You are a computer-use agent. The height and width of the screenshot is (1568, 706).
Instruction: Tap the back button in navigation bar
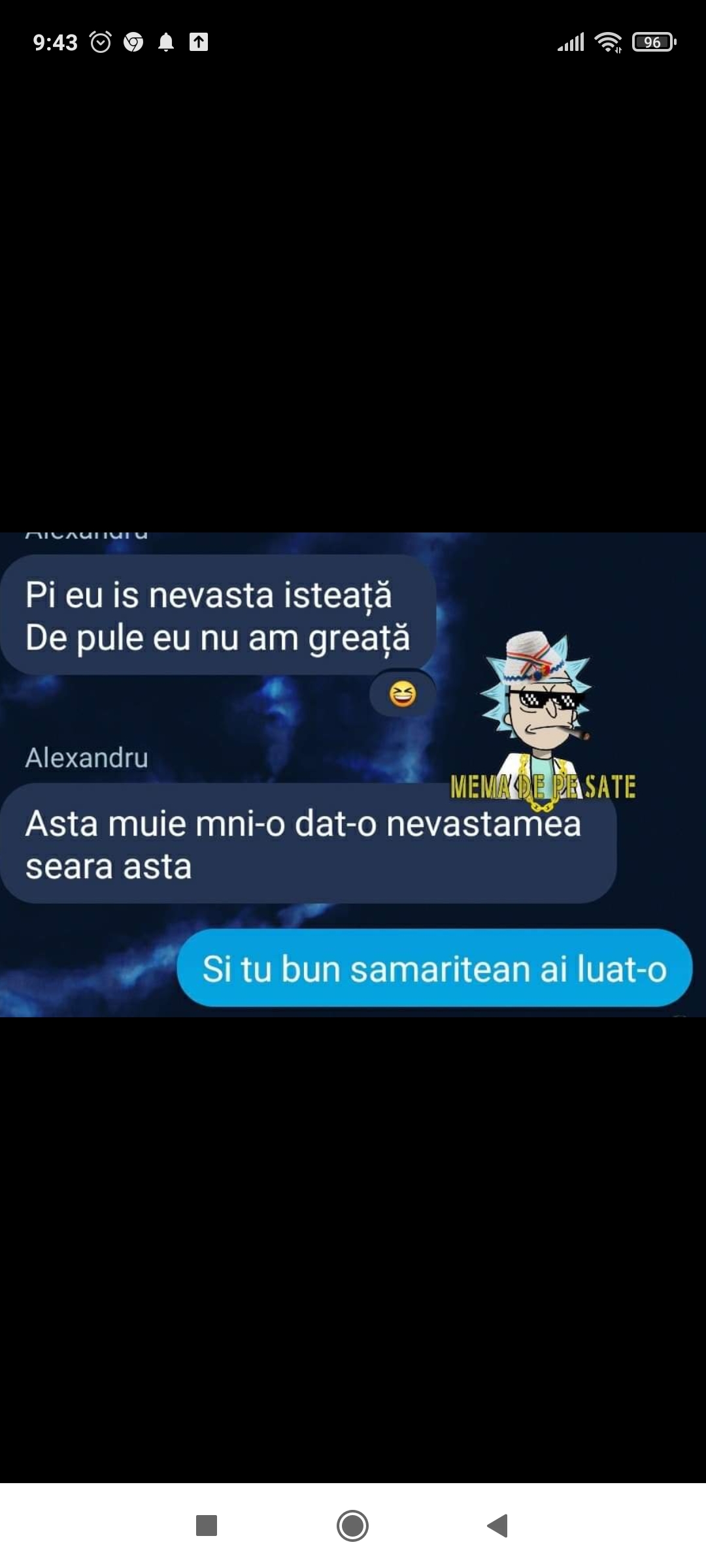tap(498, 1526)
